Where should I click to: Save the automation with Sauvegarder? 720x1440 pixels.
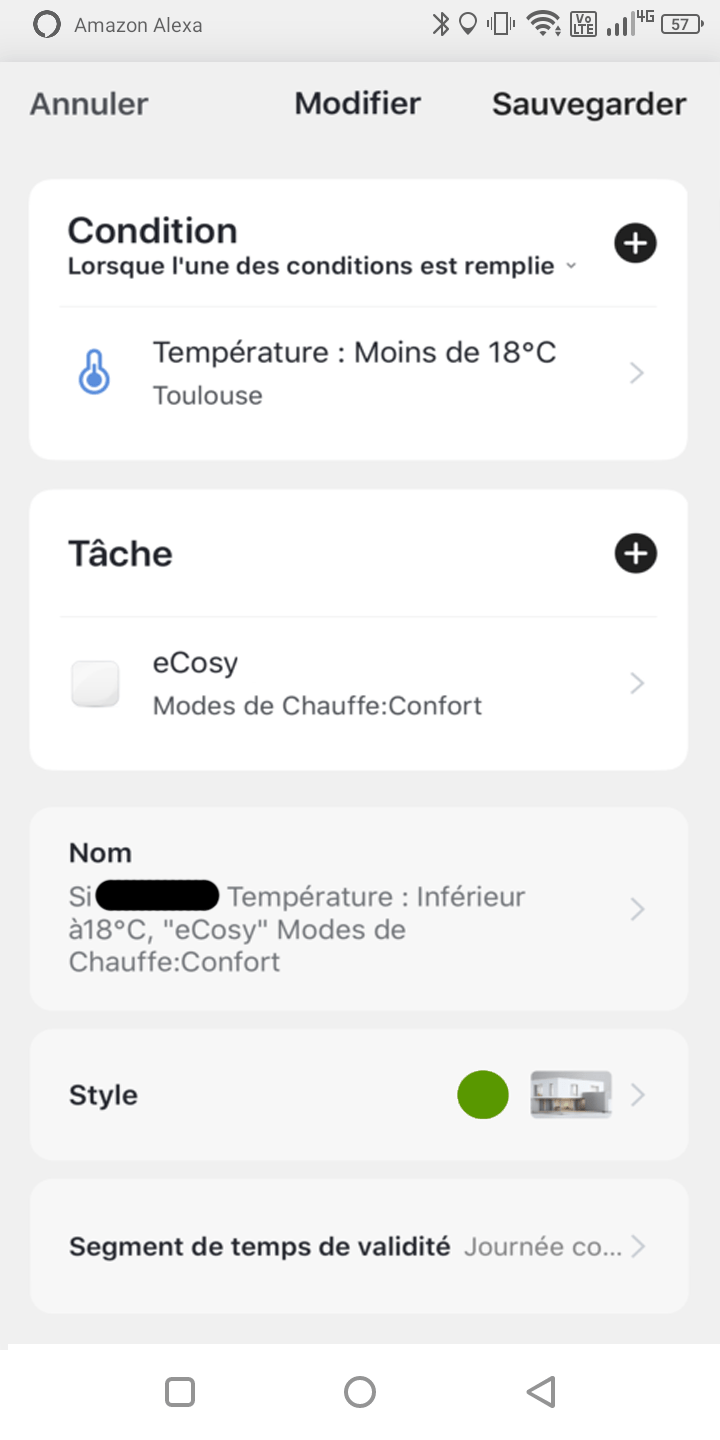(588, 104)
